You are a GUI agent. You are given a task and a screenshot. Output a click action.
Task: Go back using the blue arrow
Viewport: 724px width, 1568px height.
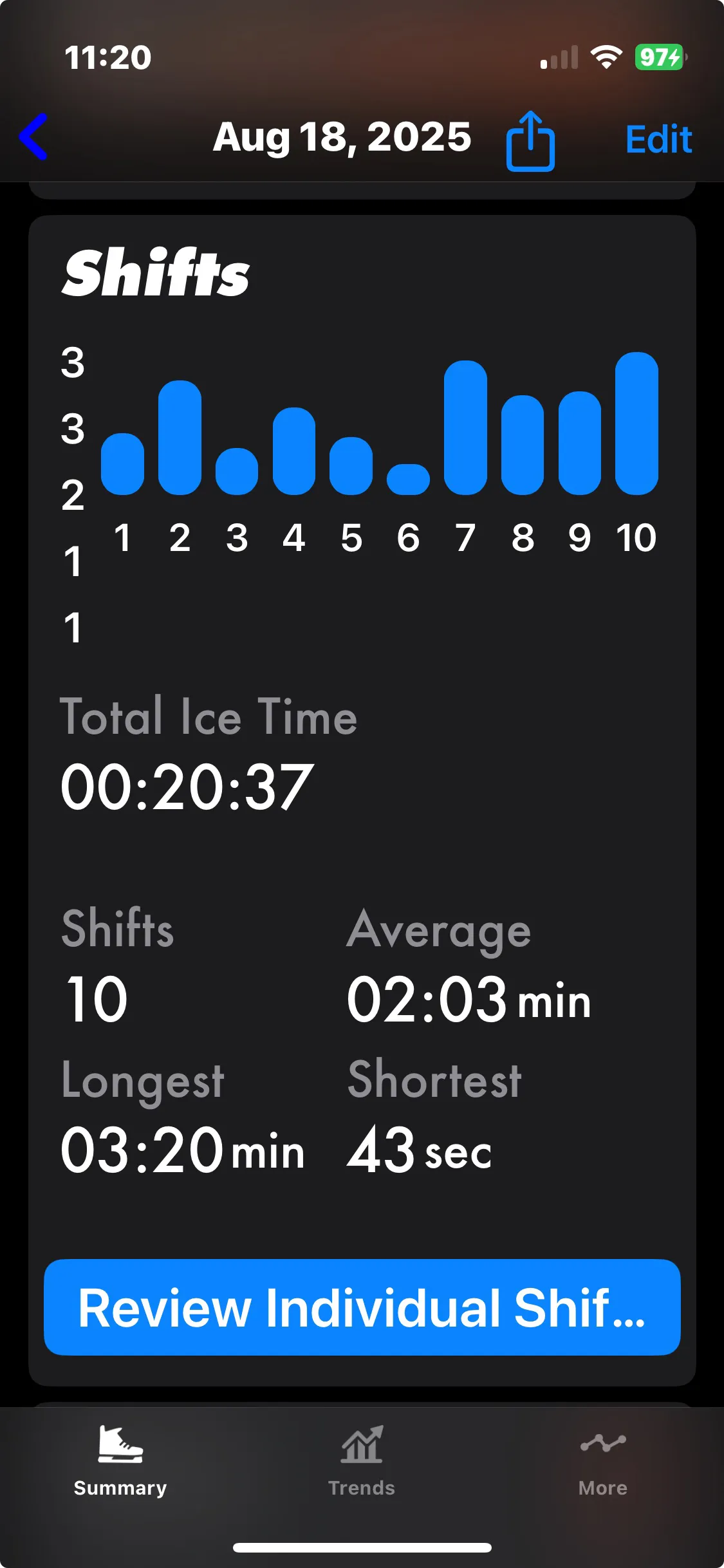(x=33, y=136)
